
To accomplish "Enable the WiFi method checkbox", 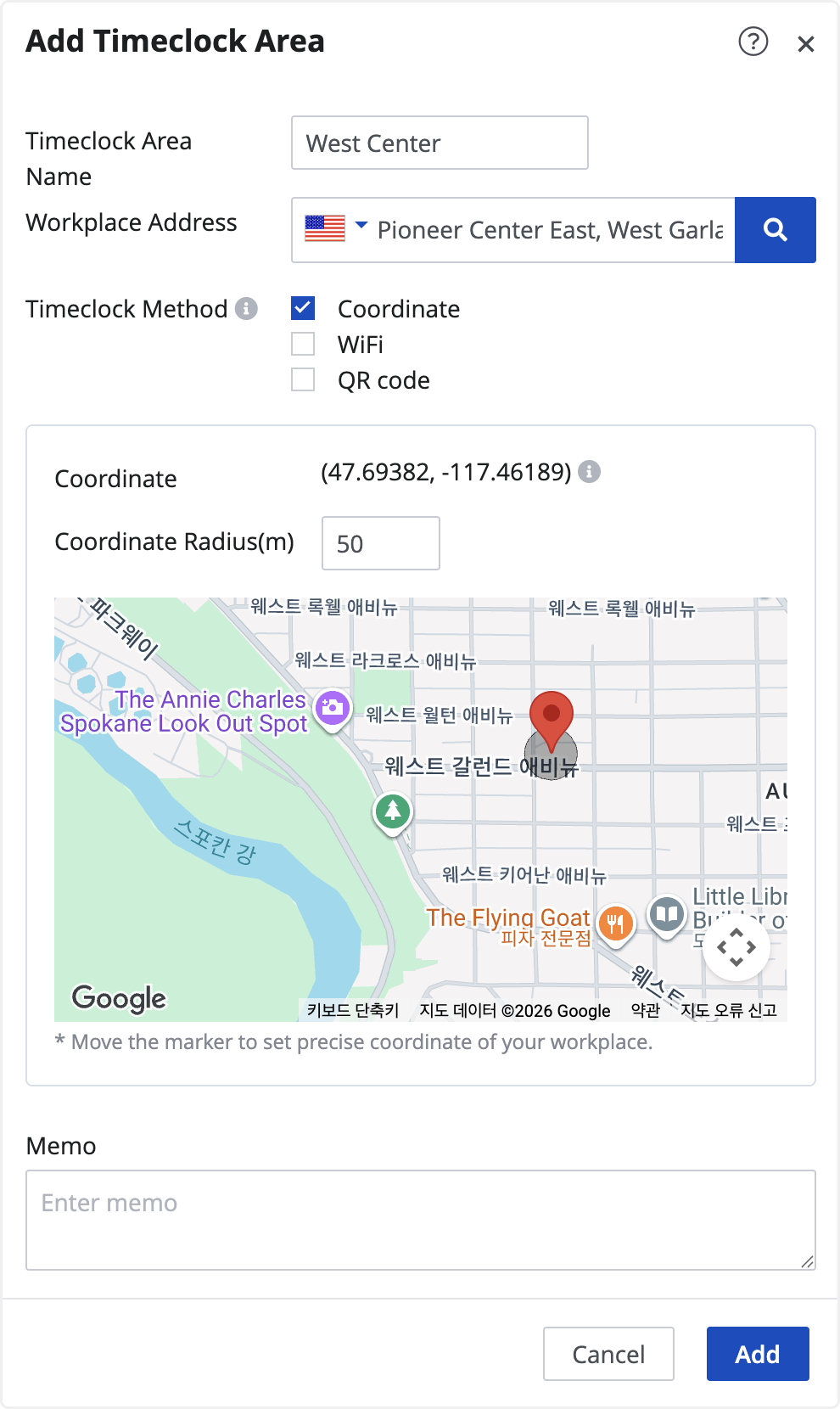I will pyautogui.click(x=303, y=344).
